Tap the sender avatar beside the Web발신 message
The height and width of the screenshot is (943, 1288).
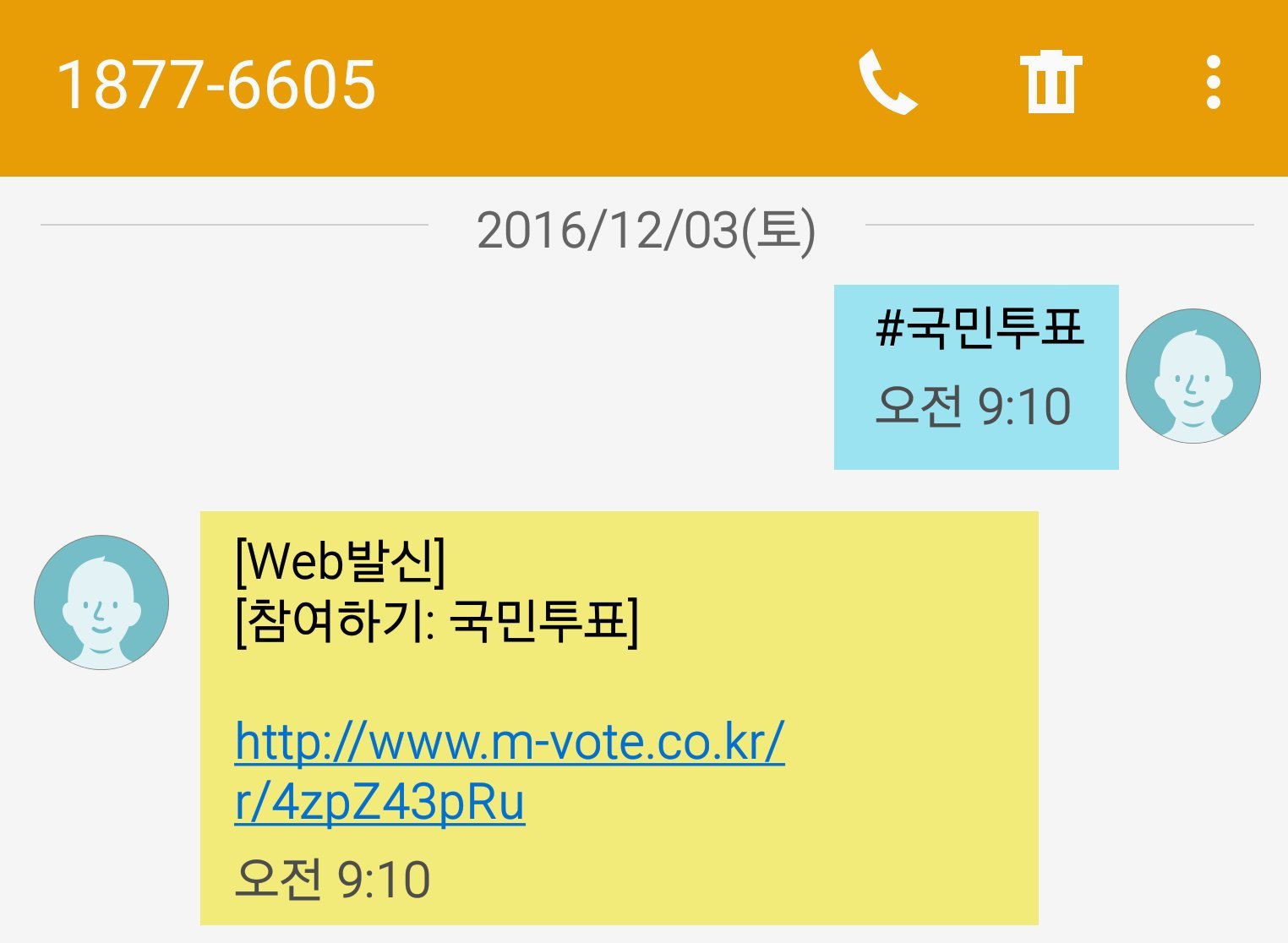point(101,602)
